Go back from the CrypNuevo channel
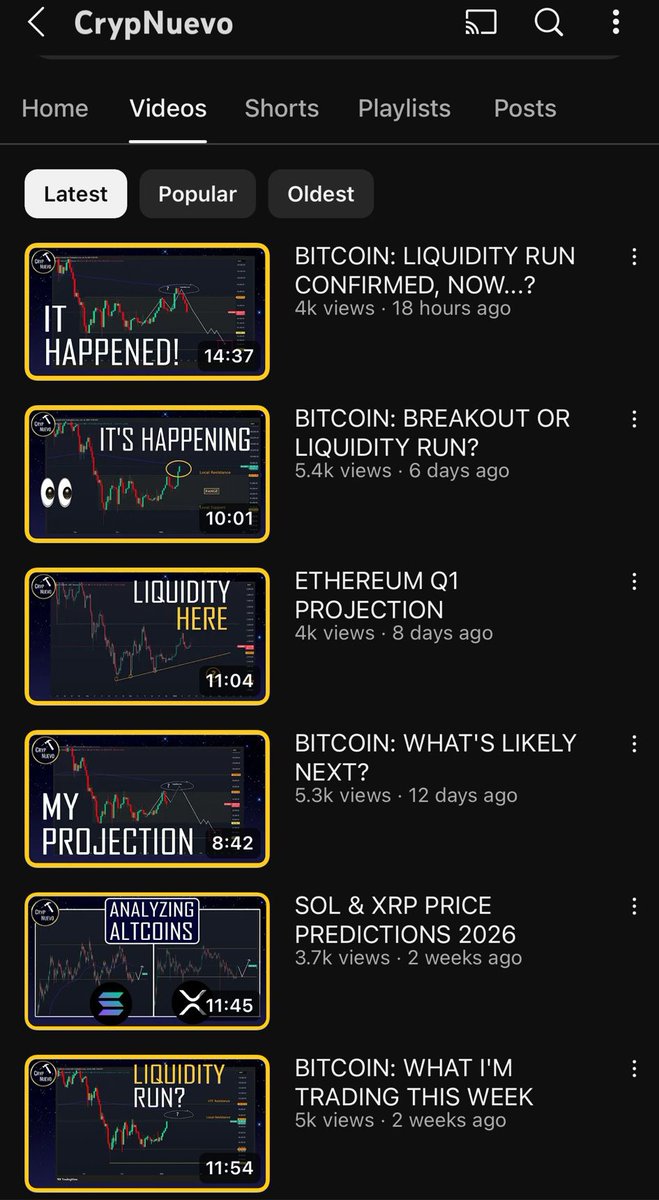Screen dimensions: 659x1200 point(36,23)
